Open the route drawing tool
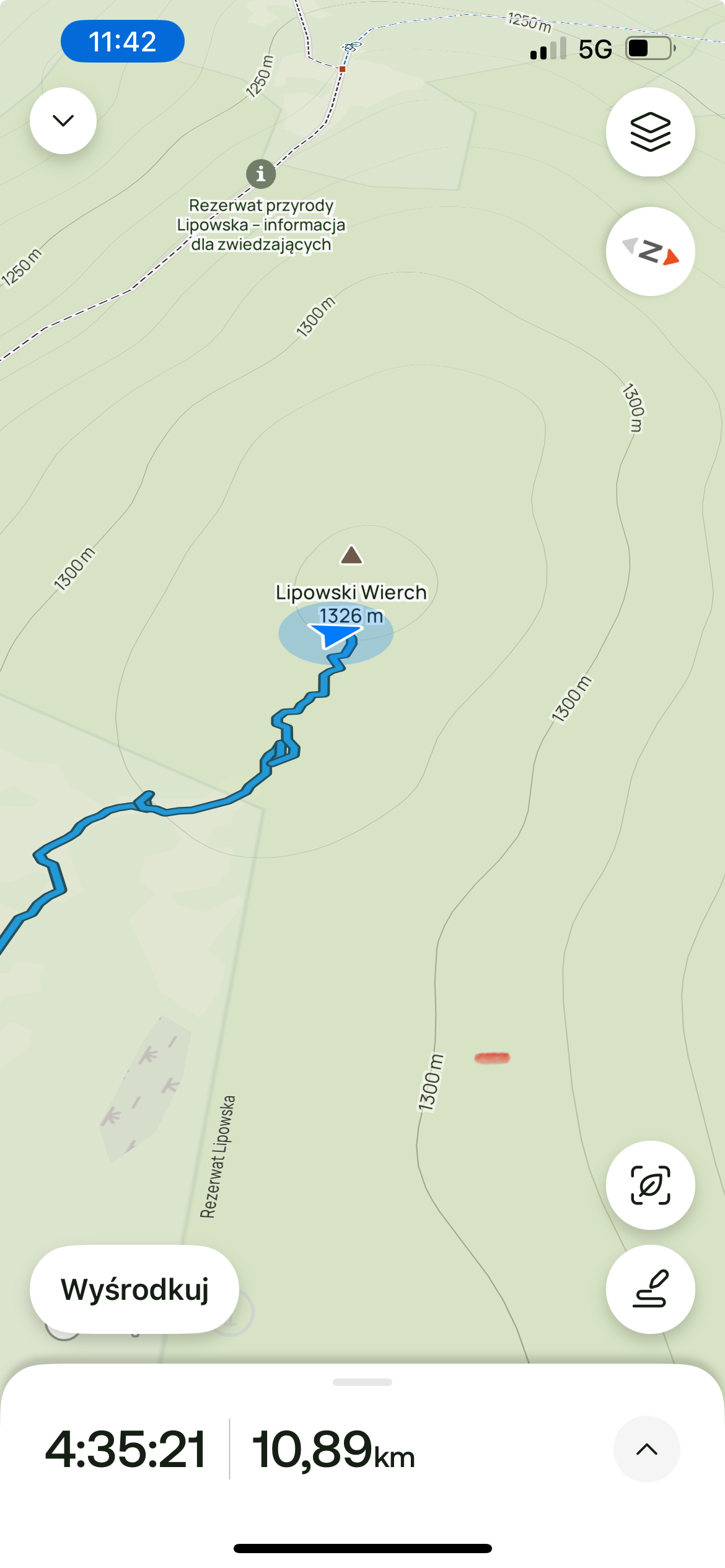 click(x=650, y=1289)
